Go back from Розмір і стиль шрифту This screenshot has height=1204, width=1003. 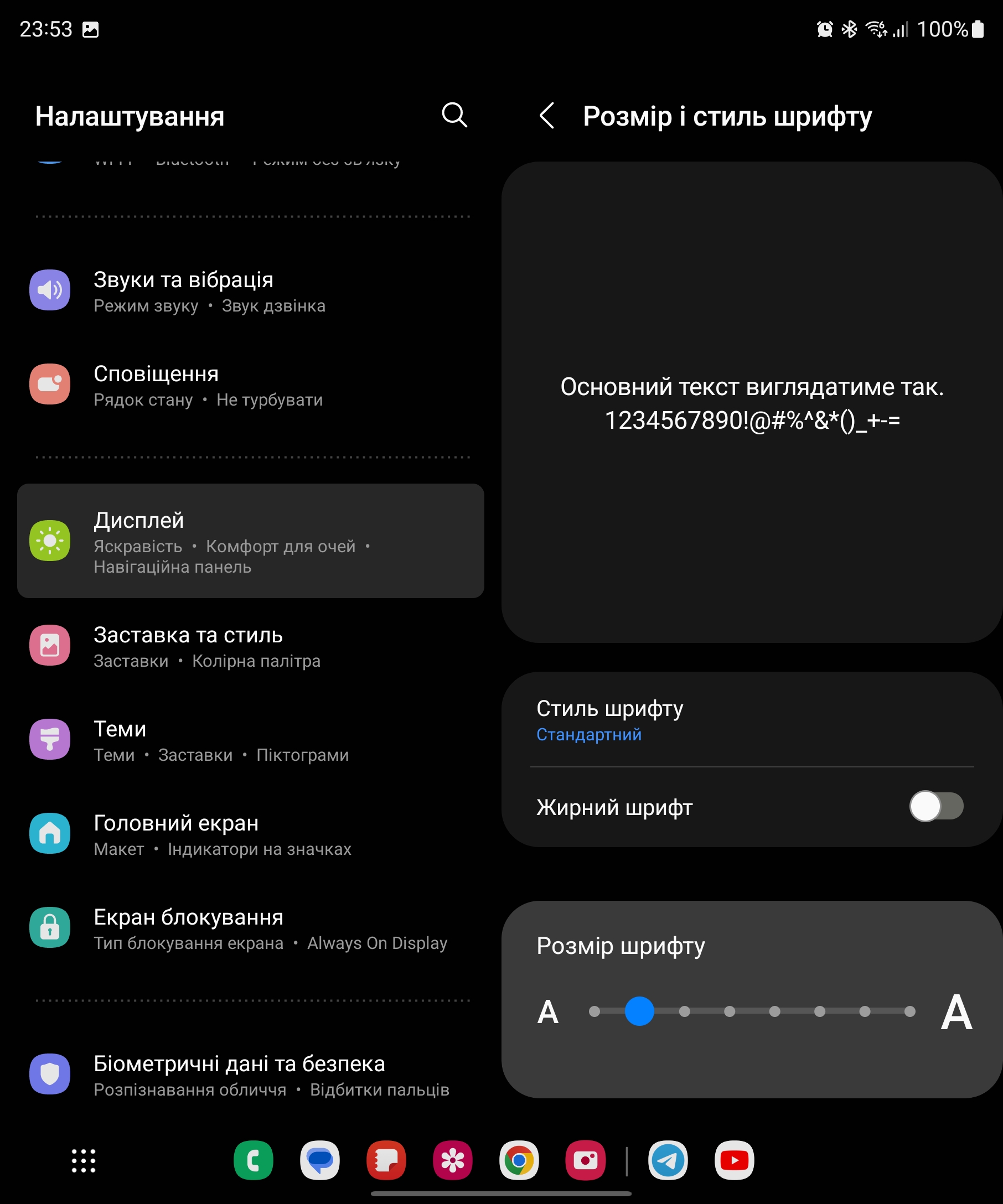pos(547,116)
